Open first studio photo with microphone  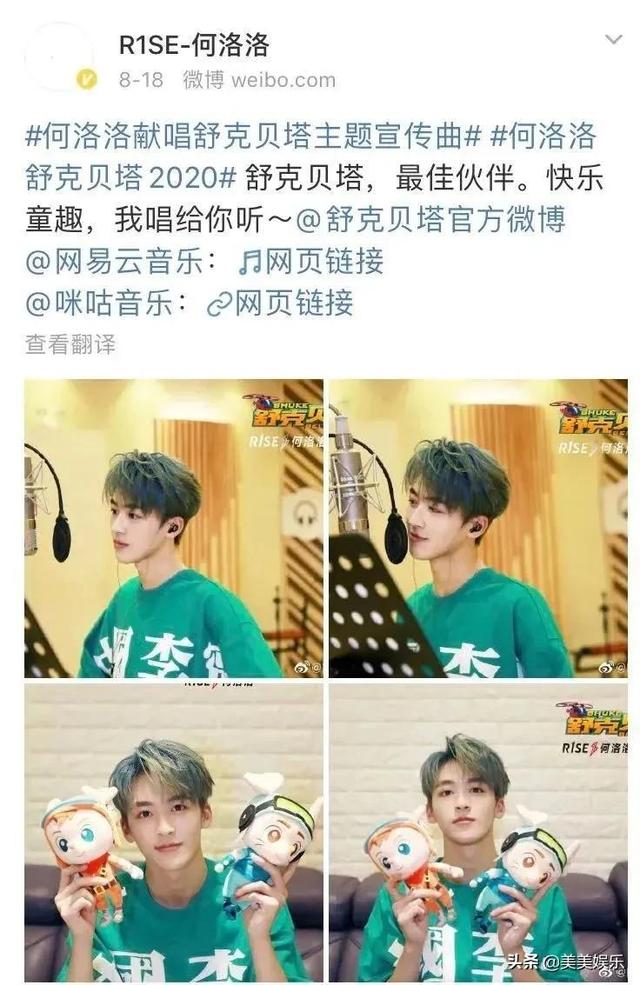174,528
